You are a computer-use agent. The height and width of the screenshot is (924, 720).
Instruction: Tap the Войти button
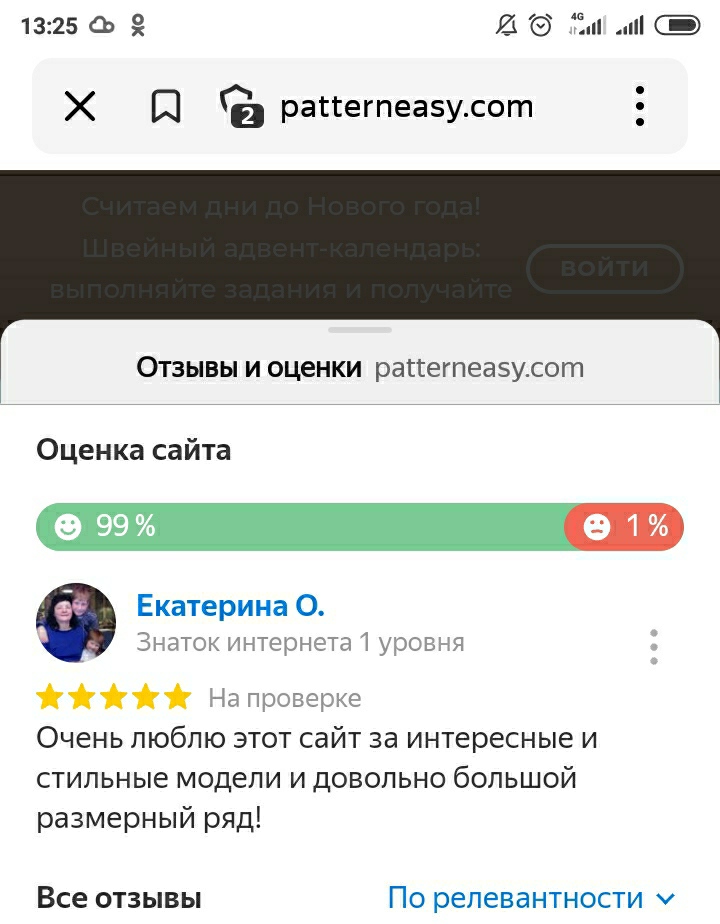604,268
